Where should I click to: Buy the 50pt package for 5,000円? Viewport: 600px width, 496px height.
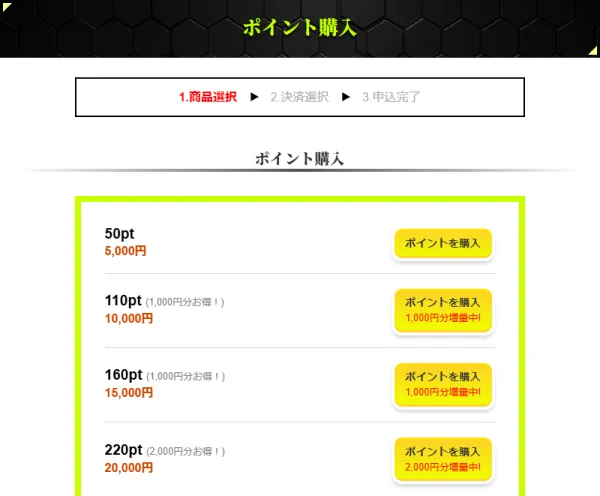click(443, 243)
